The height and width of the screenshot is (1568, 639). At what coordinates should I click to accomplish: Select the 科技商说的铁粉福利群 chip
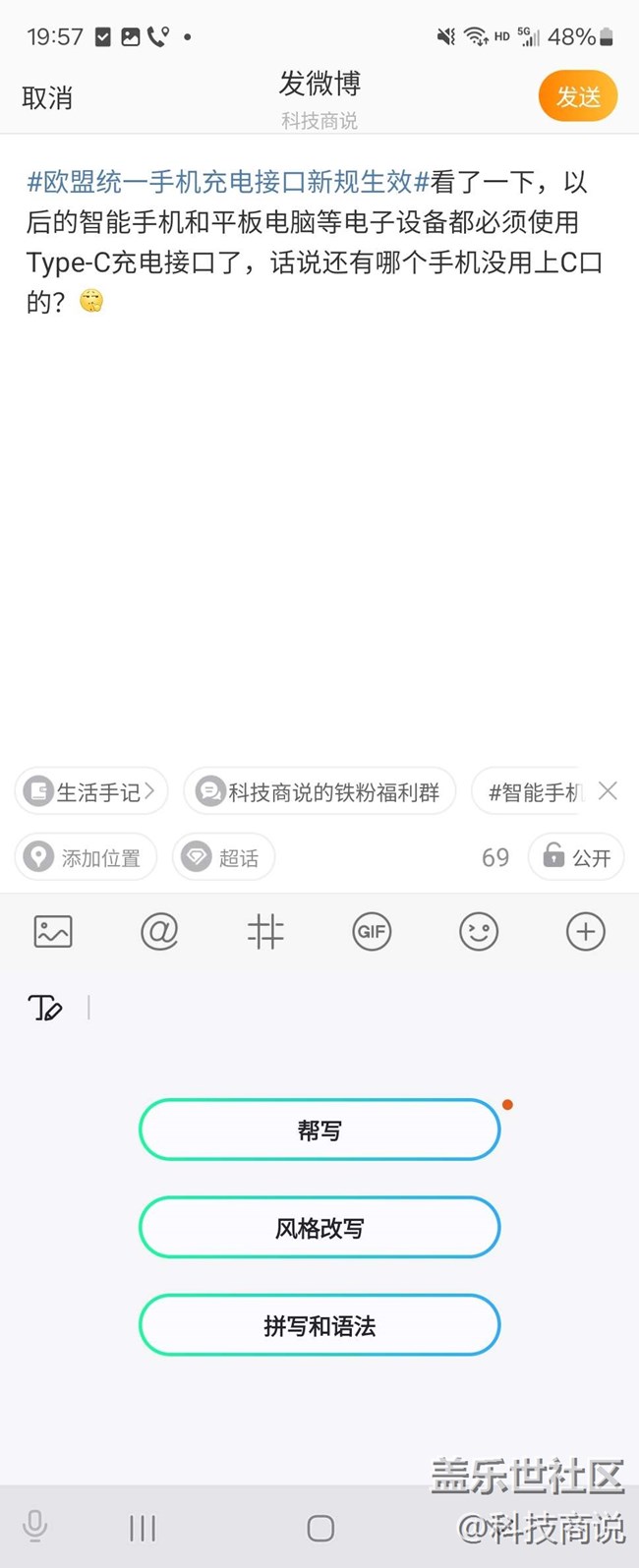click(319, 791)
